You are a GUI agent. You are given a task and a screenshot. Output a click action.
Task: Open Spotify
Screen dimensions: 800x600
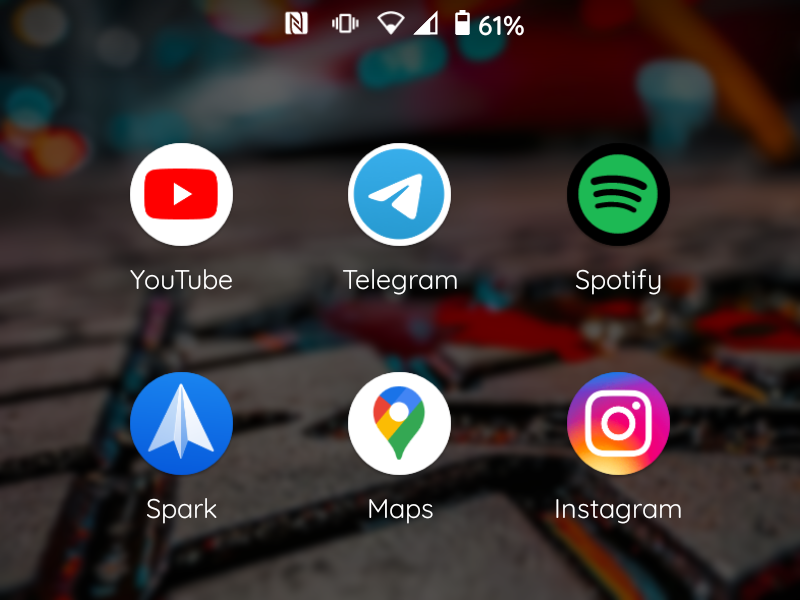coord(618,195)
